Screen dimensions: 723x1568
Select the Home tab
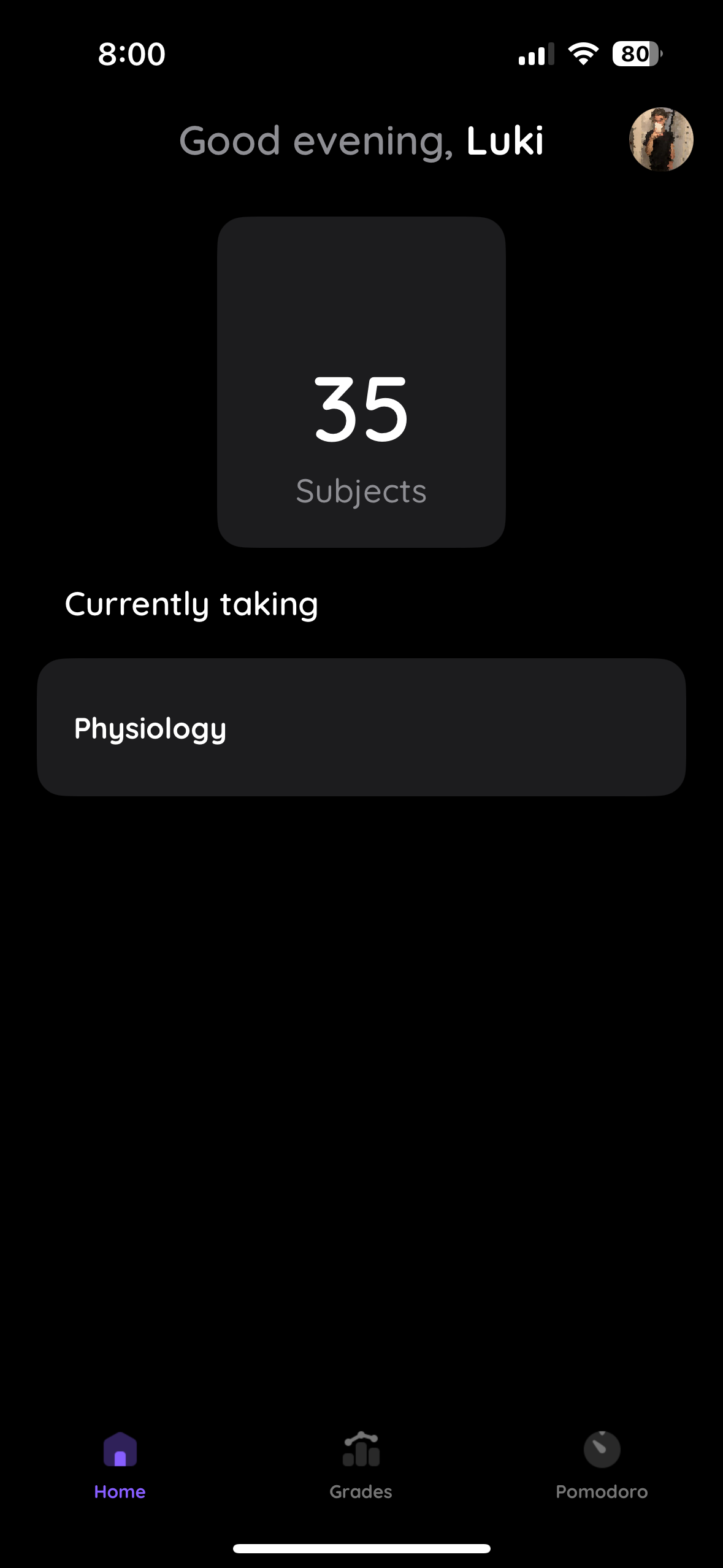coord(120,1466)
